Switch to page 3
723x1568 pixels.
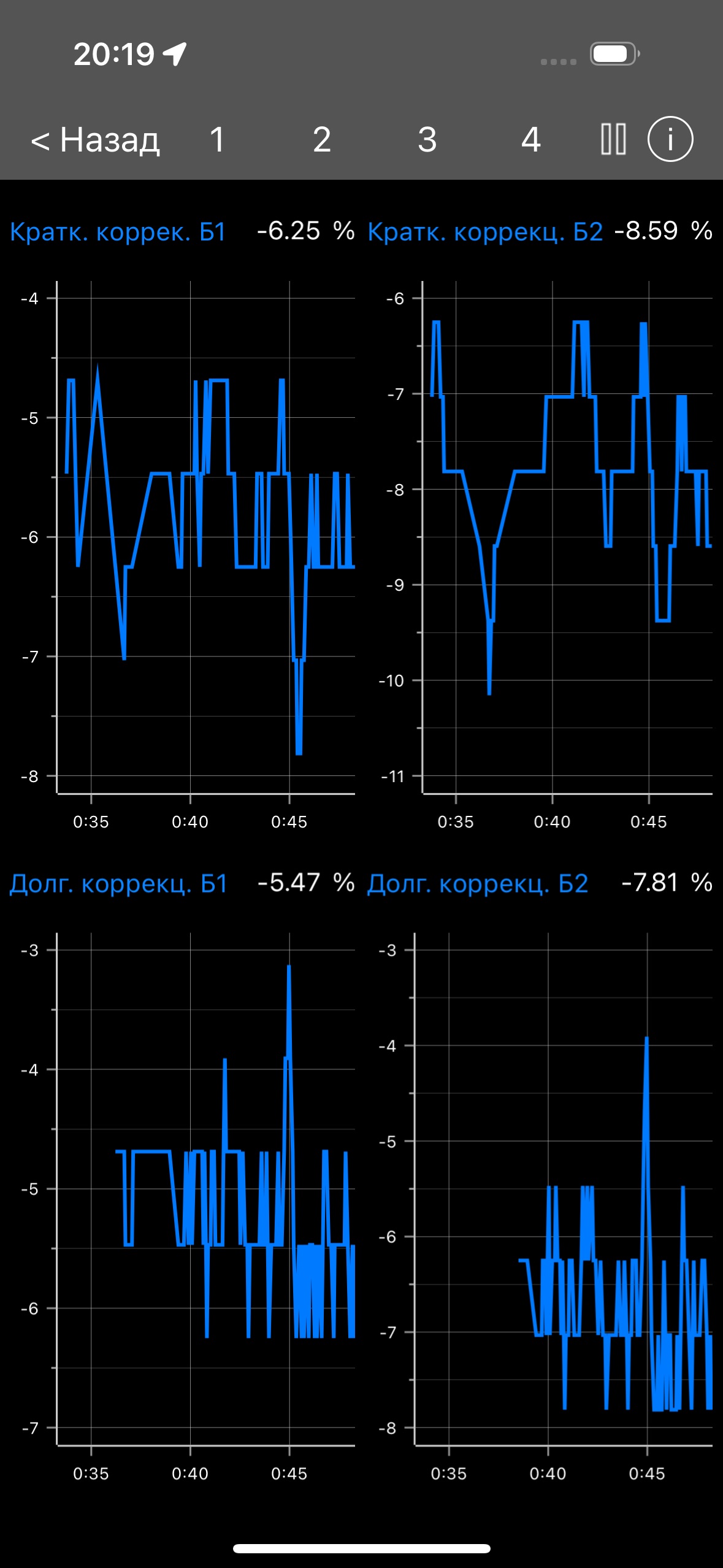click(x=427, y=140)
